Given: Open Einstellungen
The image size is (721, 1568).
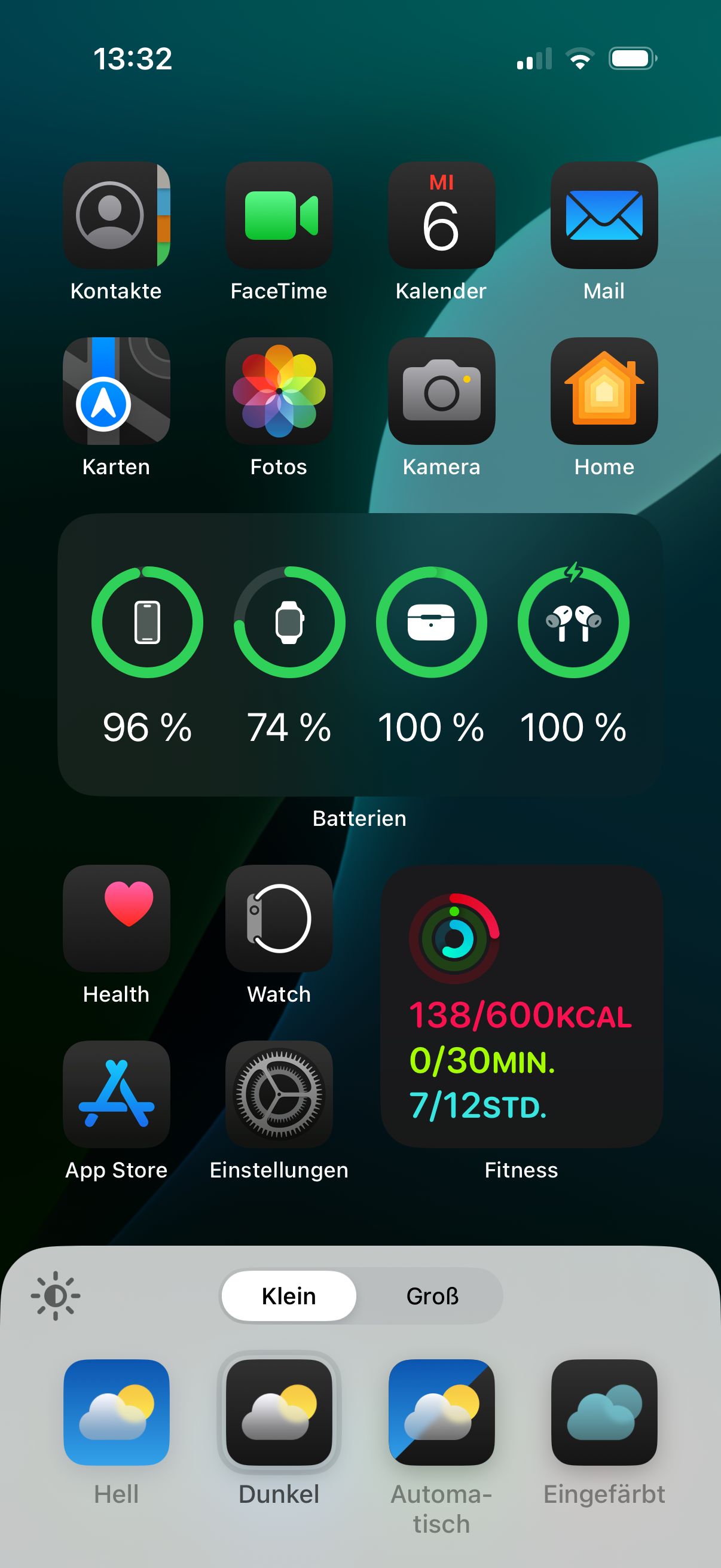Looking at the screenshot, I should (x=279, y=1094).
